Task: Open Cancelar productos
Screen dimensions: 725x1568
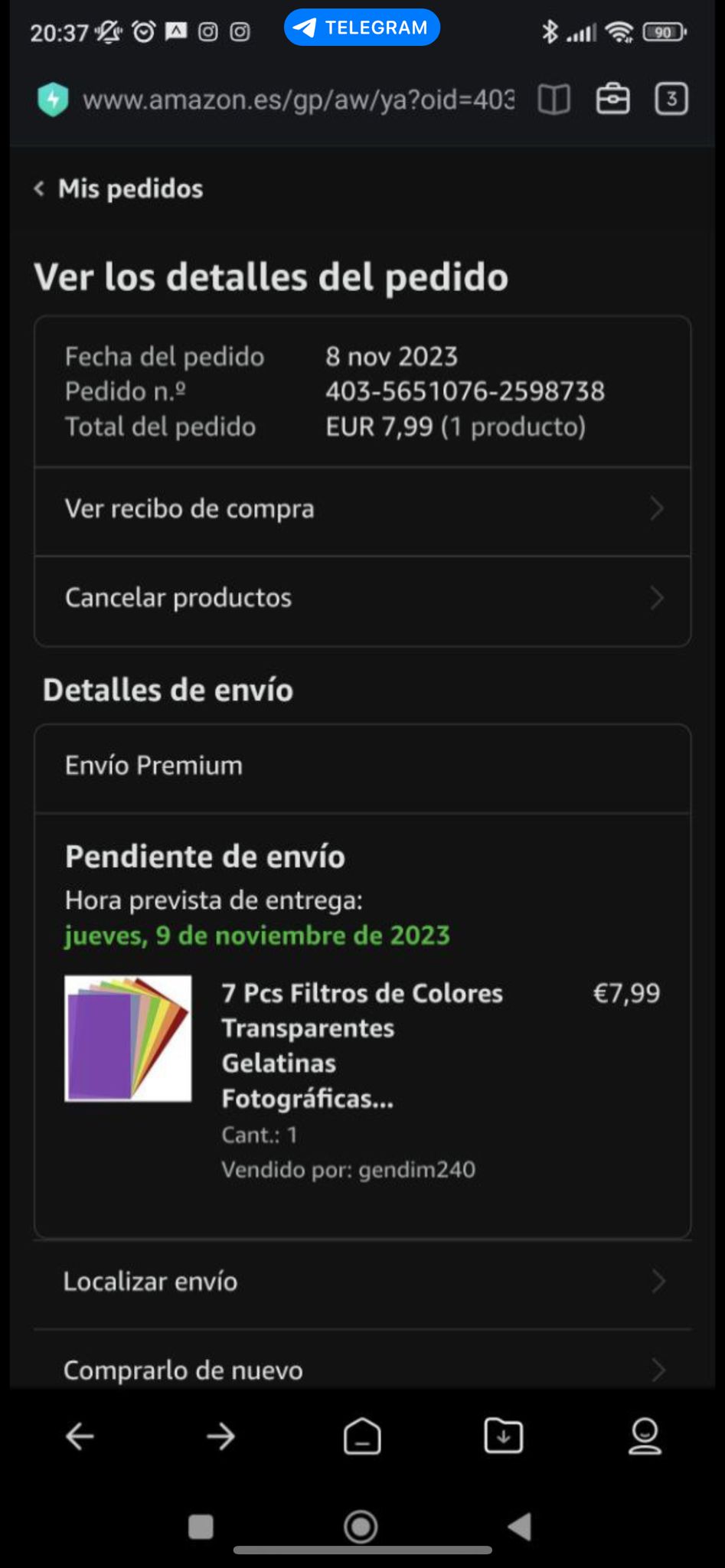Action: pyautogui.click(x=362, y=598)
